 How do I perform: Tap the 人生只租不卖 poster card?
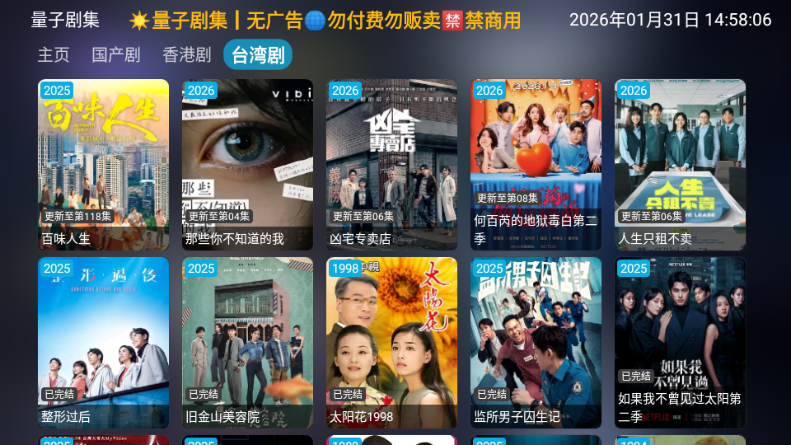[x=680, y=164]
